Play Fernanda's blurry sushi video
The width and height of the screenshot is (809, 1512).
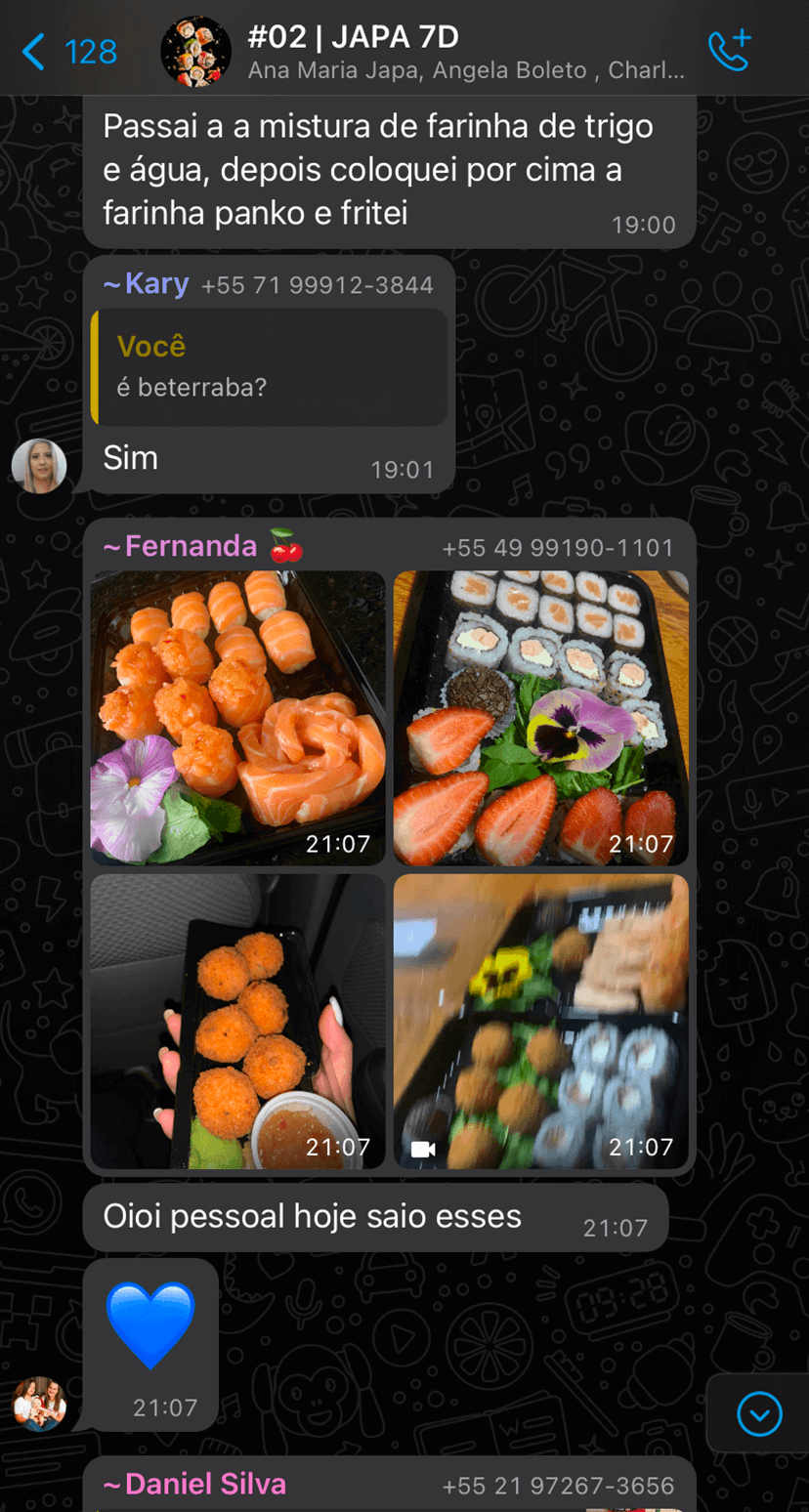(541, 1021)
